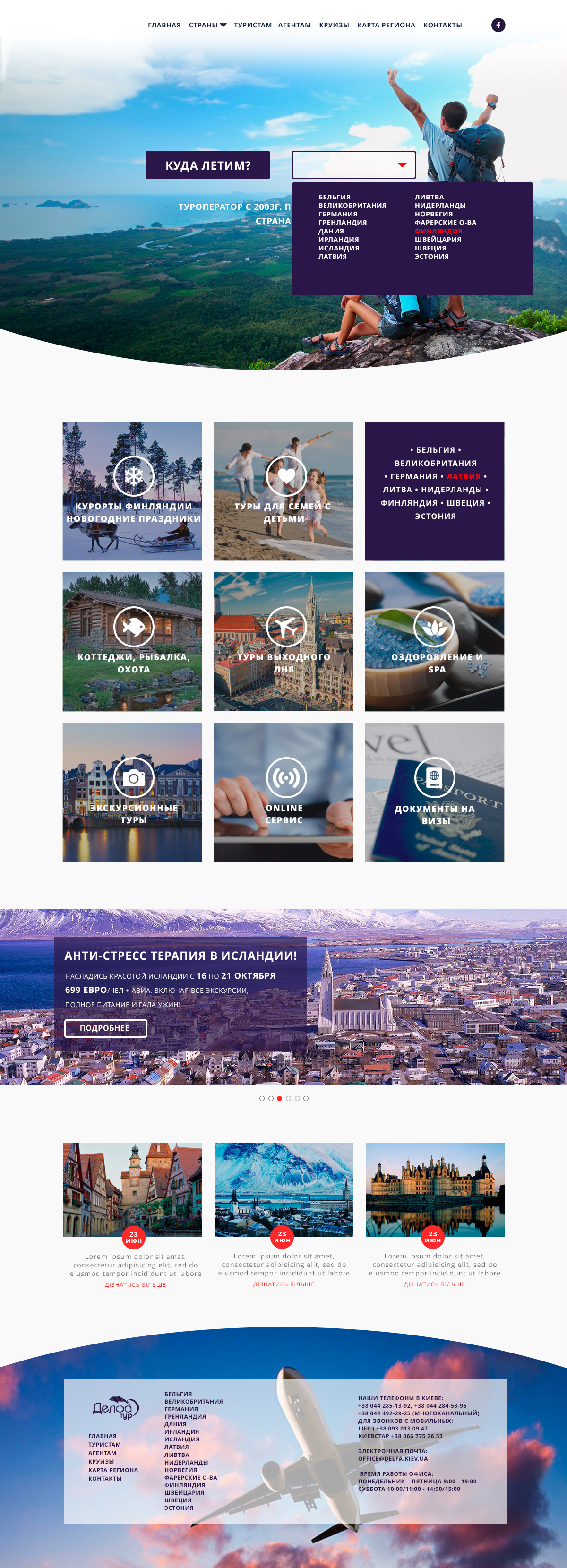
Task: Tap ДІЗНАТИСЬ БІЛЬШЕ under castle photo
Action: [434, 1284]
